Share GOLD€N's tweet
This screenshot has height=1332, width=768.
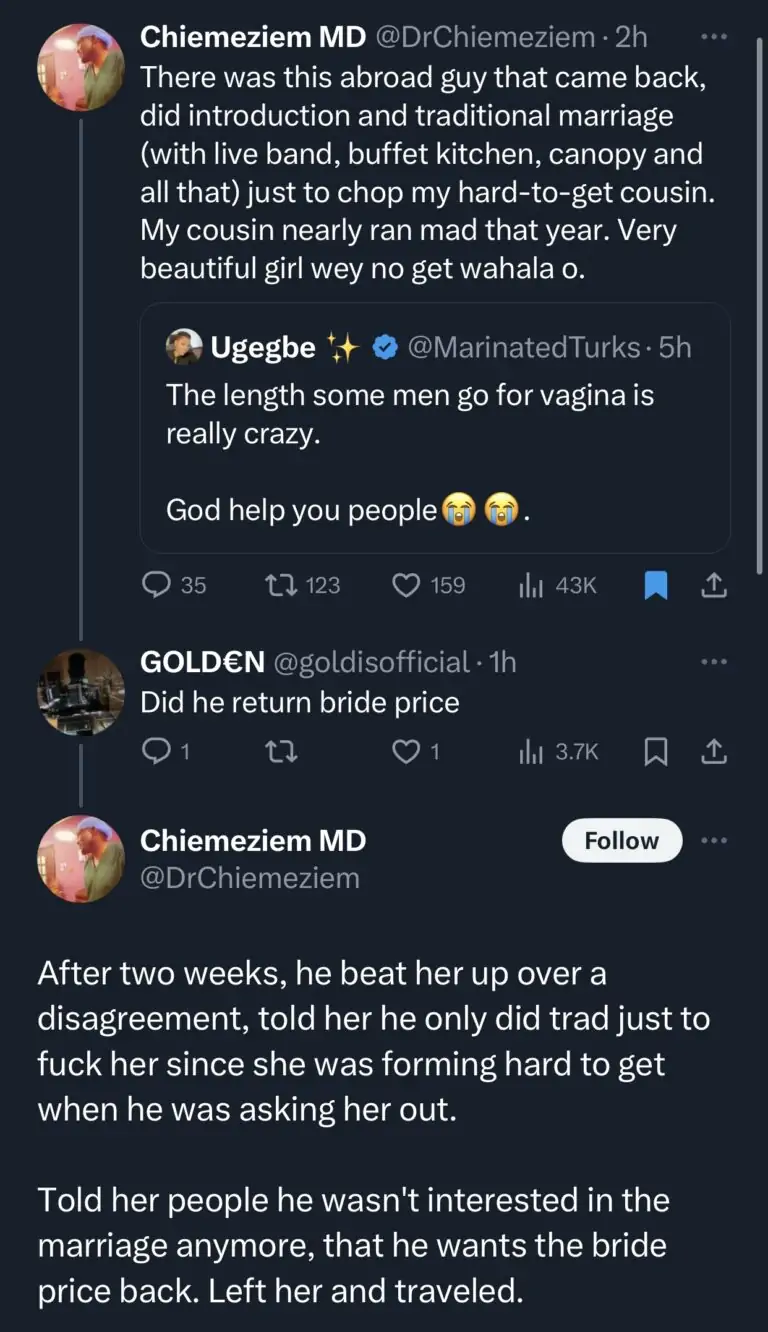point(714,752)
